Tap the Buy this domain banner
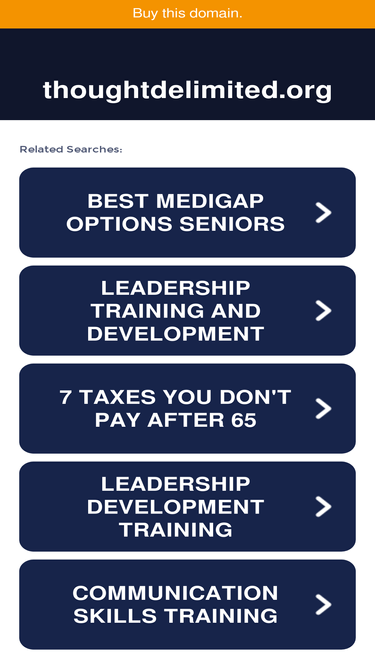Screen dimensions: 375x667 [188, 14]
